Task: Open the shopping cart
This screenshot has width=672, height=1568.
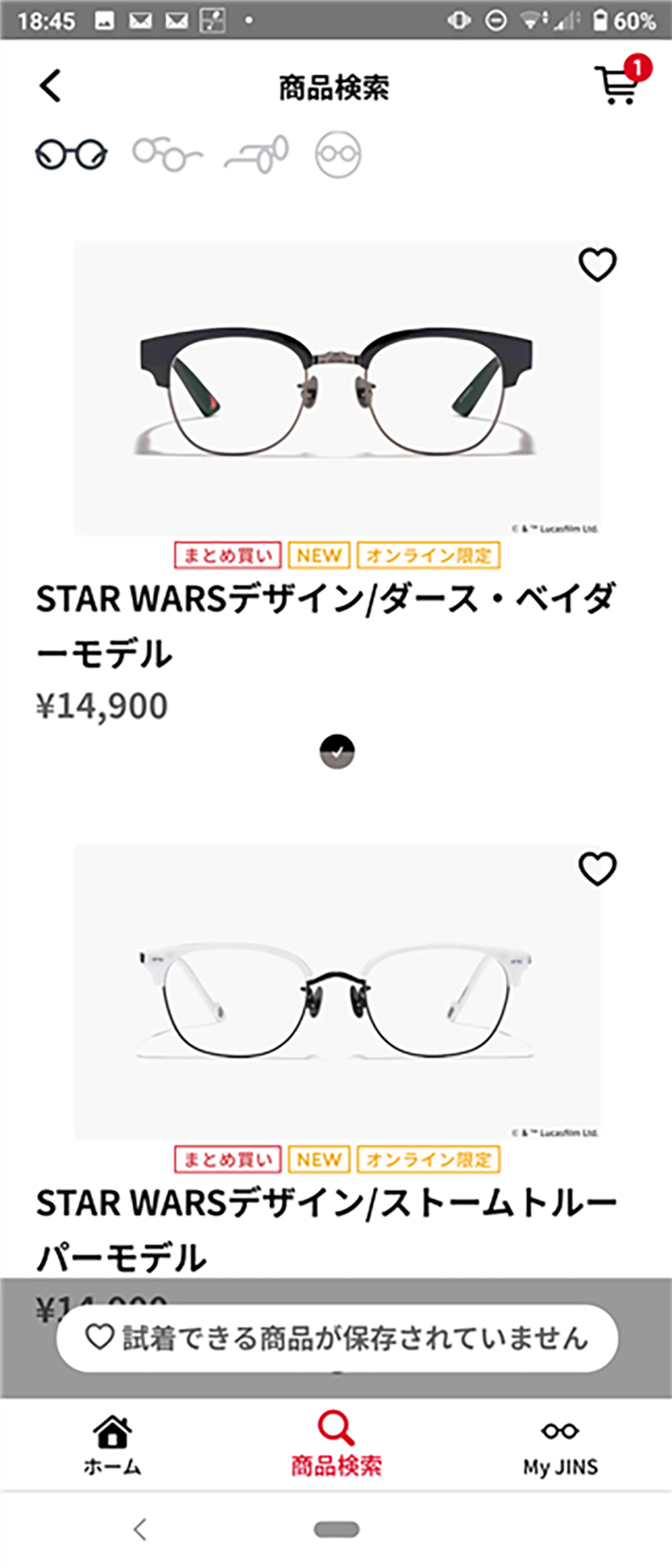Action: pos(619,84)
